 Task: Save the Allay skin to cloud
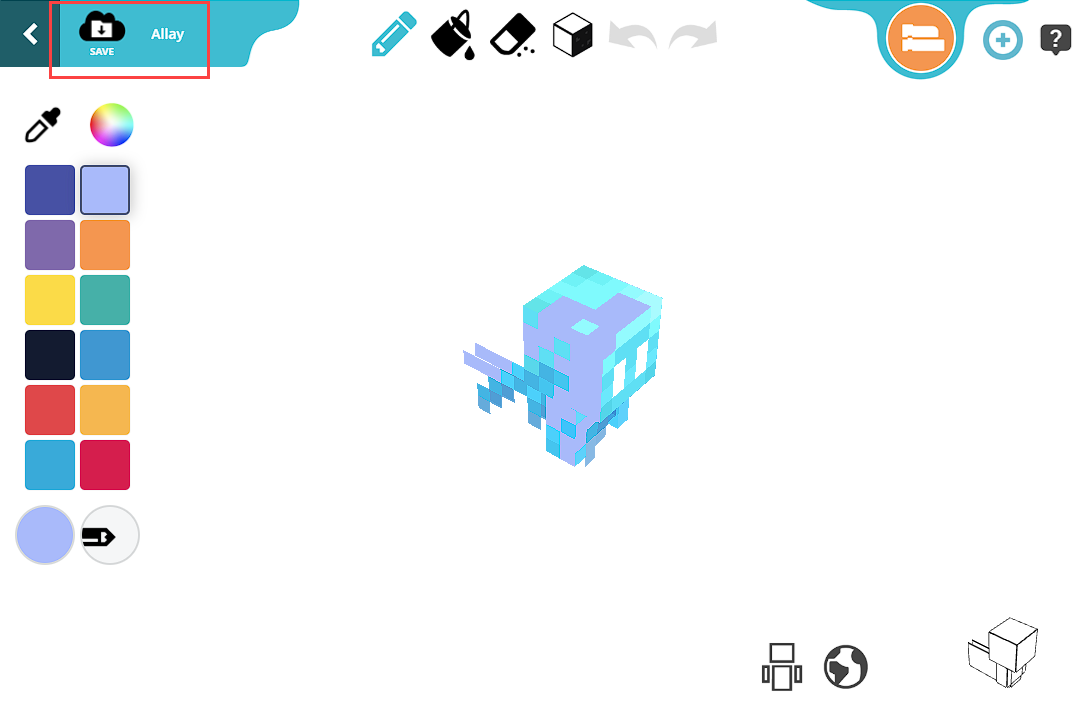102,34
